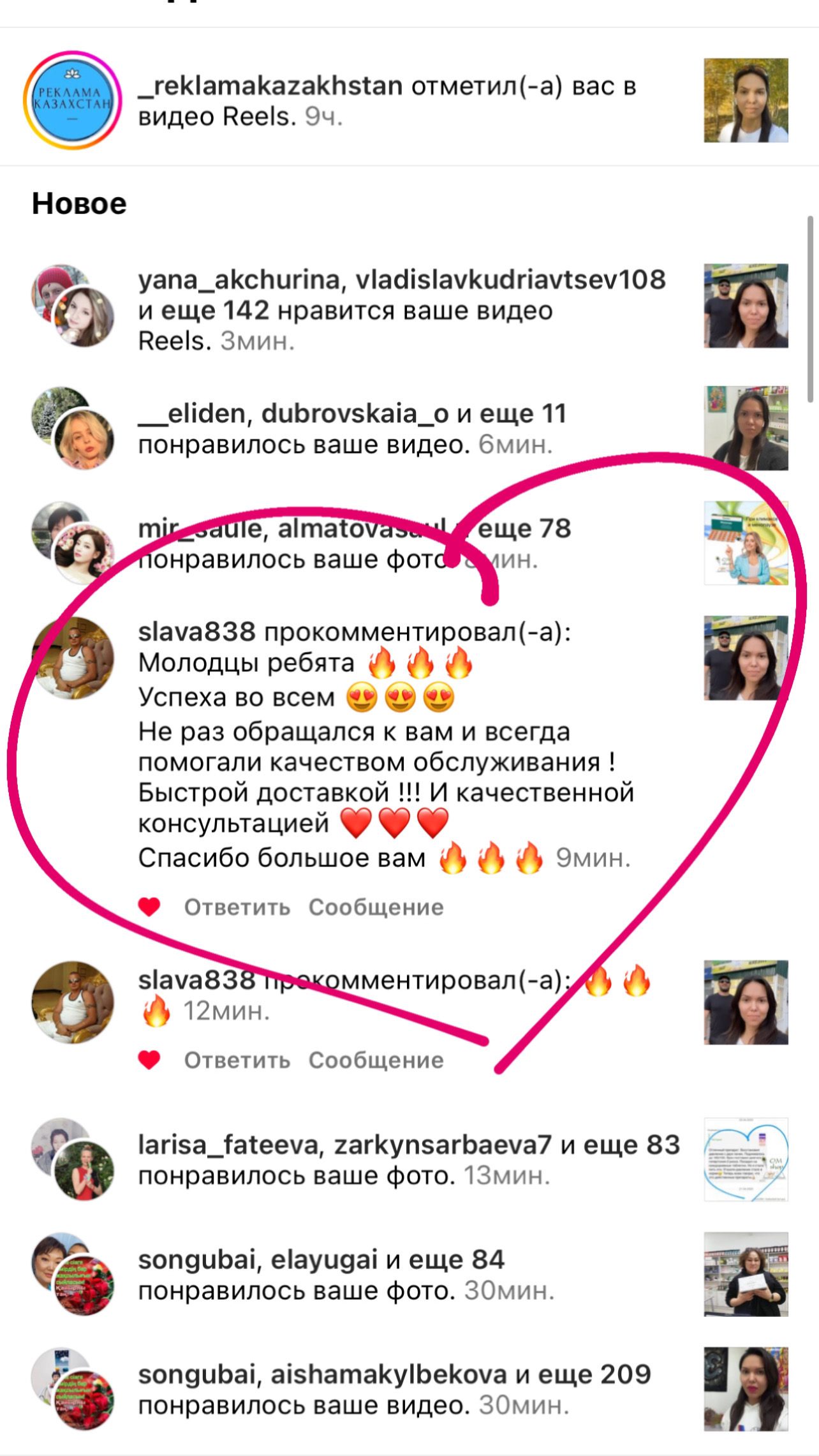View video thumbnail next to __eliden notification
This screenshot has width=819, height=1456.
coord(746,428)
